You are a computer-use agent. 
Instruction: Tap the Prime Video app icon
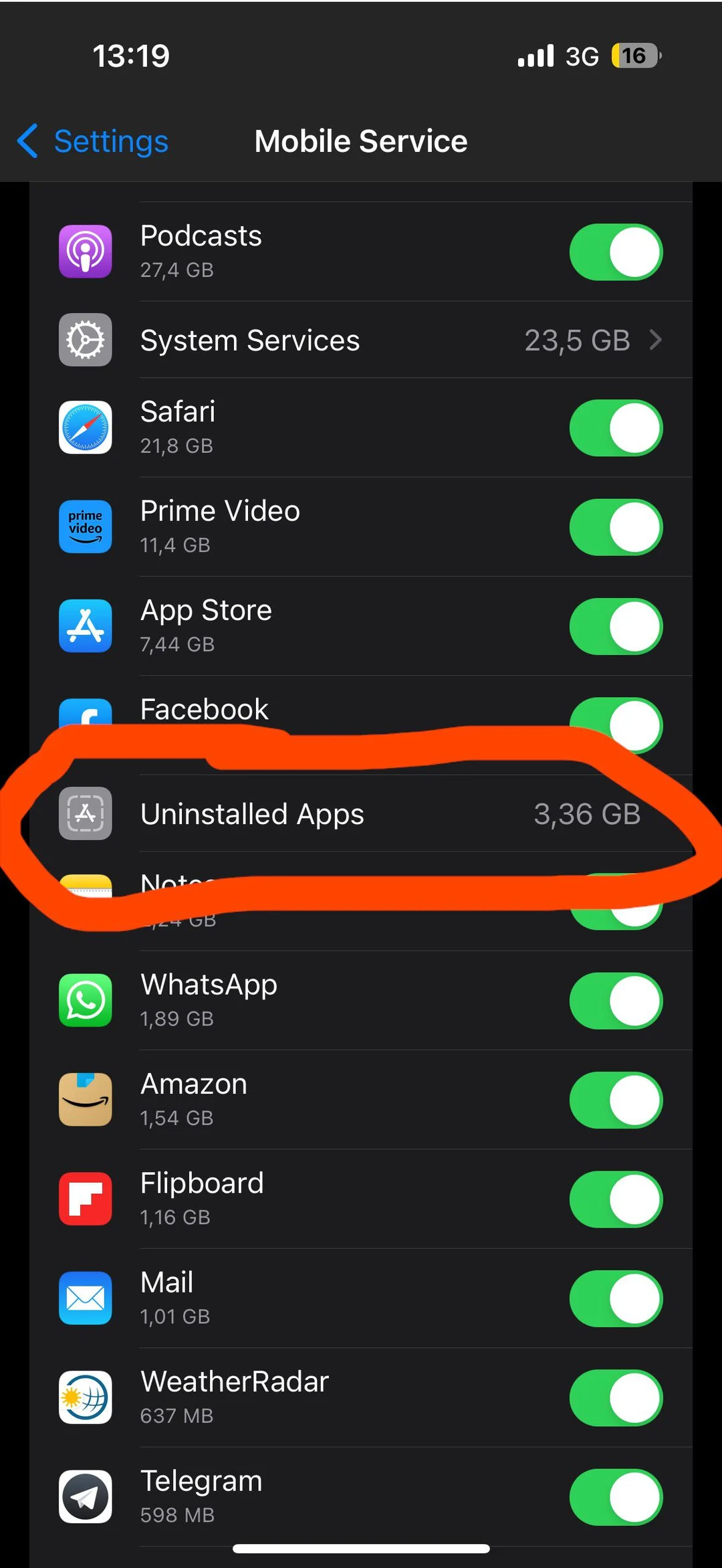[85, 528]
